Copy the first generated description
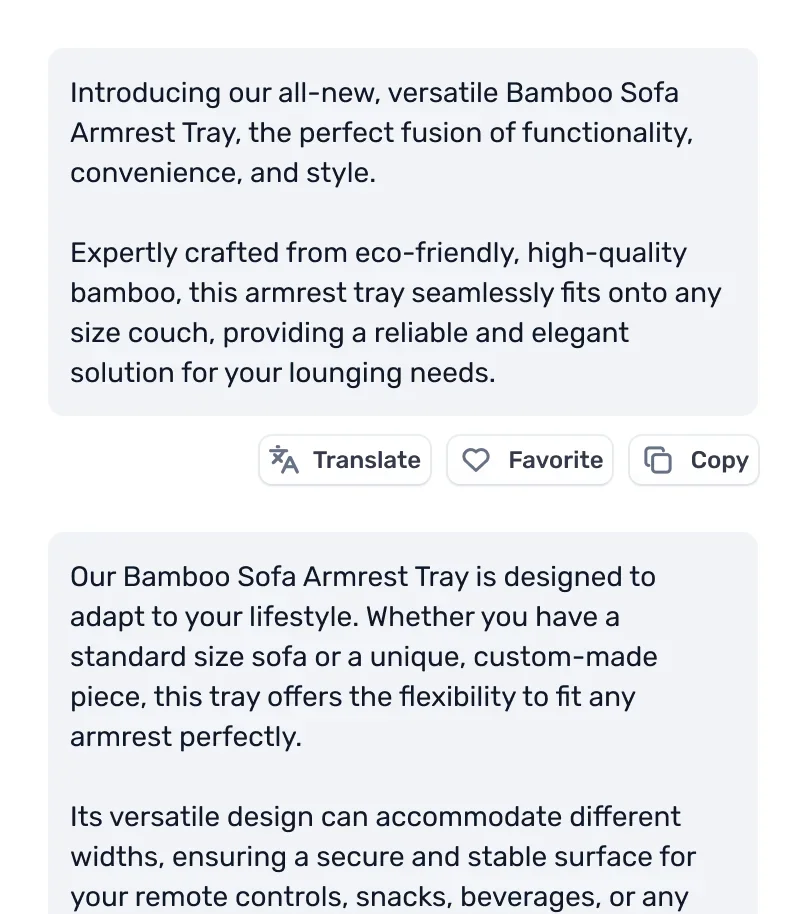 (694, 460)
